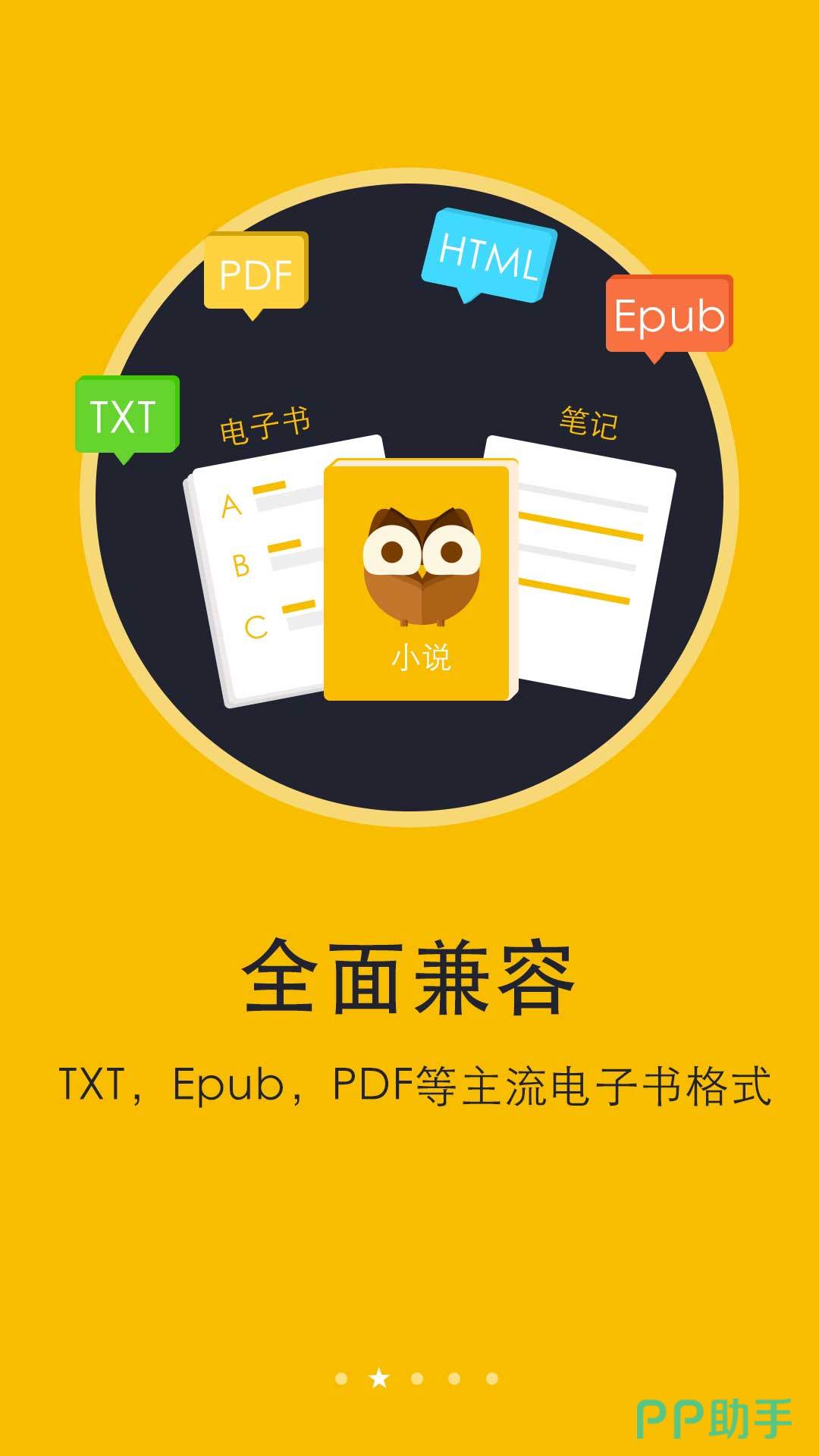Go to the first onboarding page dot
This screenshot has height=1456, width=819.
point(341,1378)
